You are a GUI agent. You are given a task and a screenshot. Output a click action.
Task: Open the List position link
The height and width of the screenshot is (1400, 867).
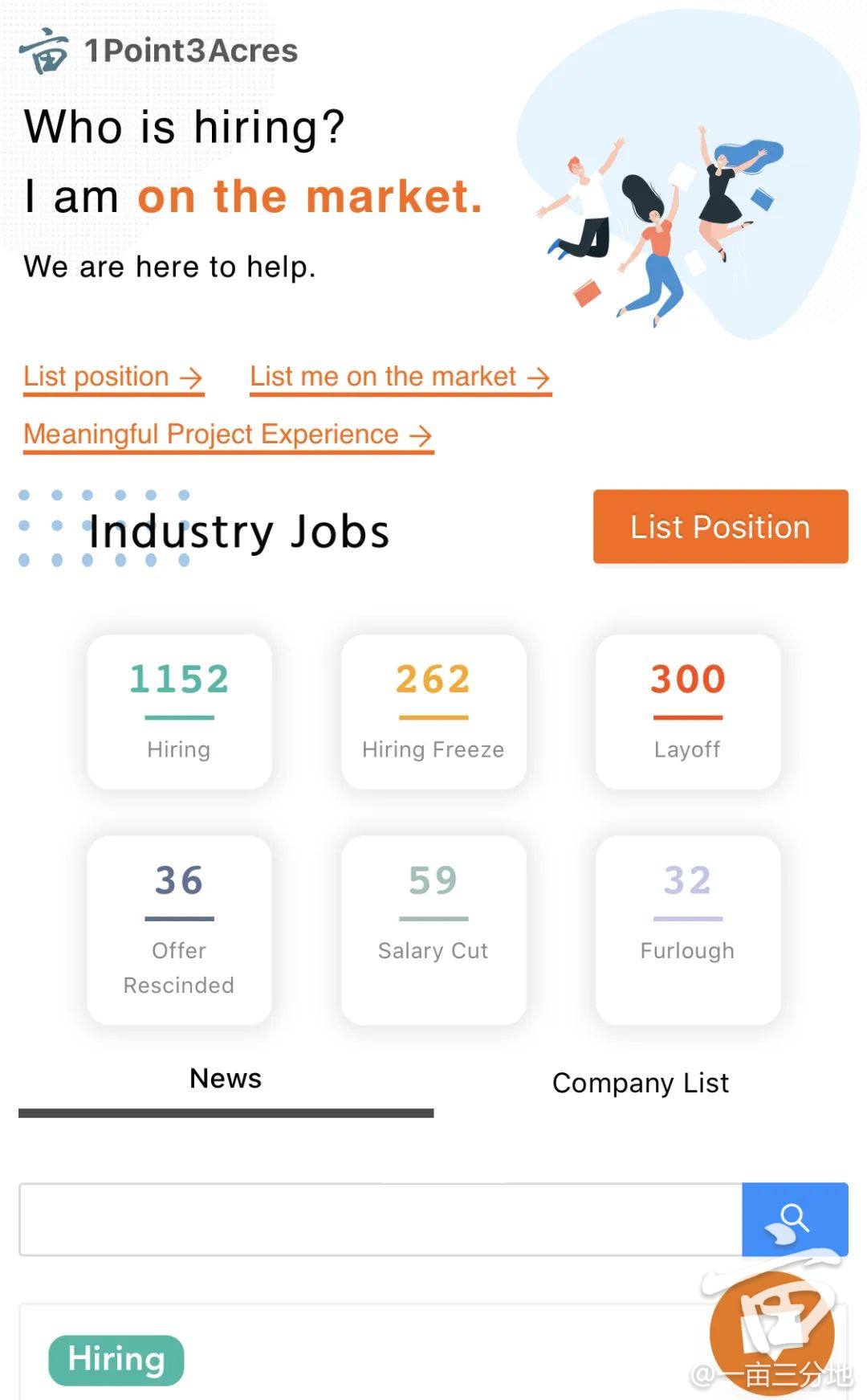(113, 377)
